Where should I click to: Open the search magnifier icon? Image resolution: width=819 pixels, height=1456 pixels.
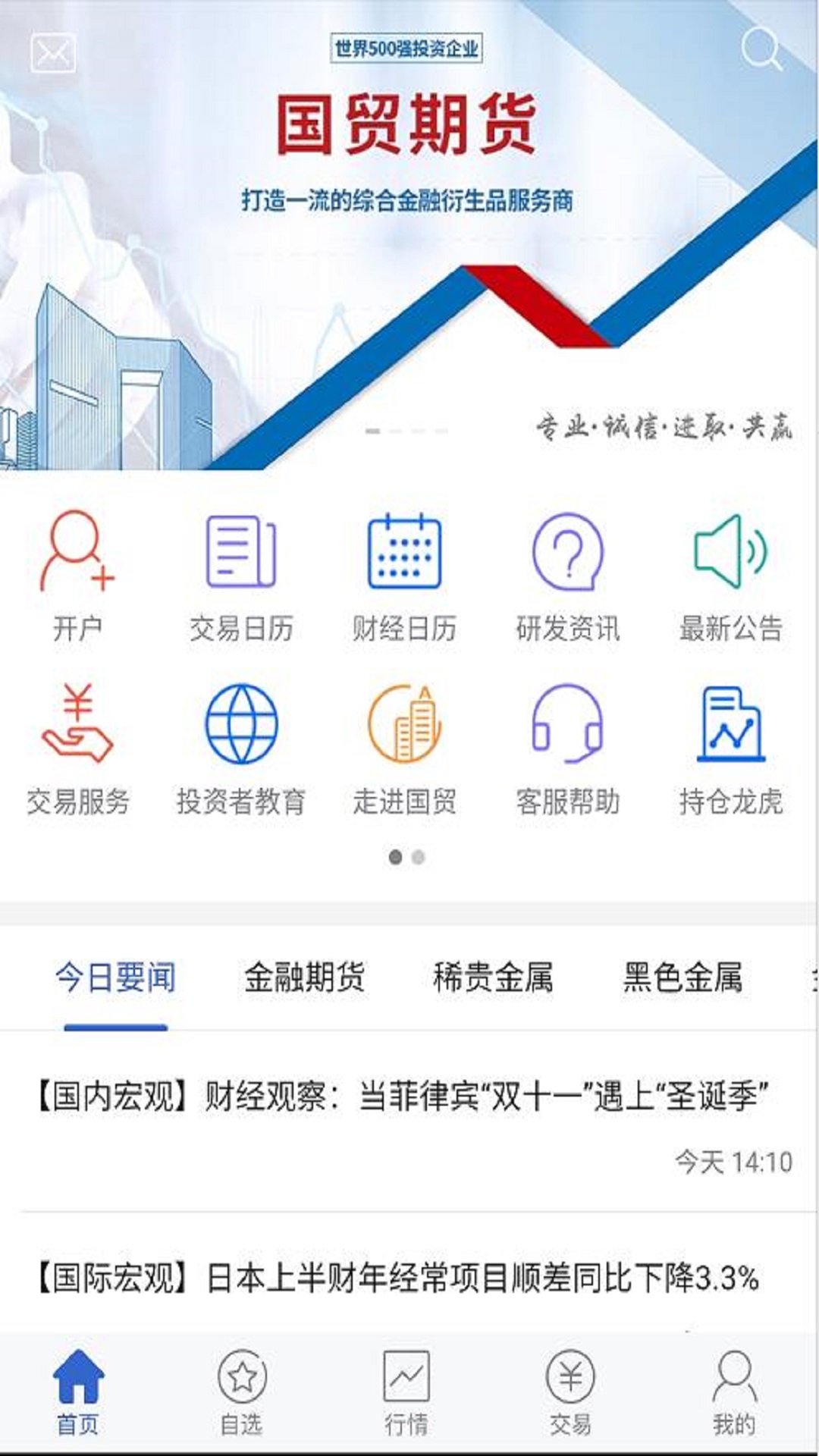point(761,49)
